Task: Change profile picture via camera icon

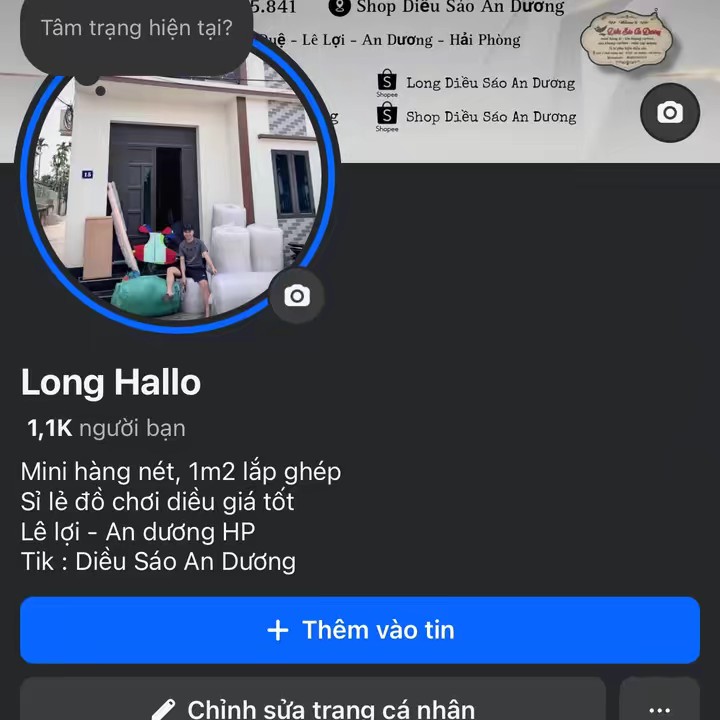Action: tap(297, 296)
